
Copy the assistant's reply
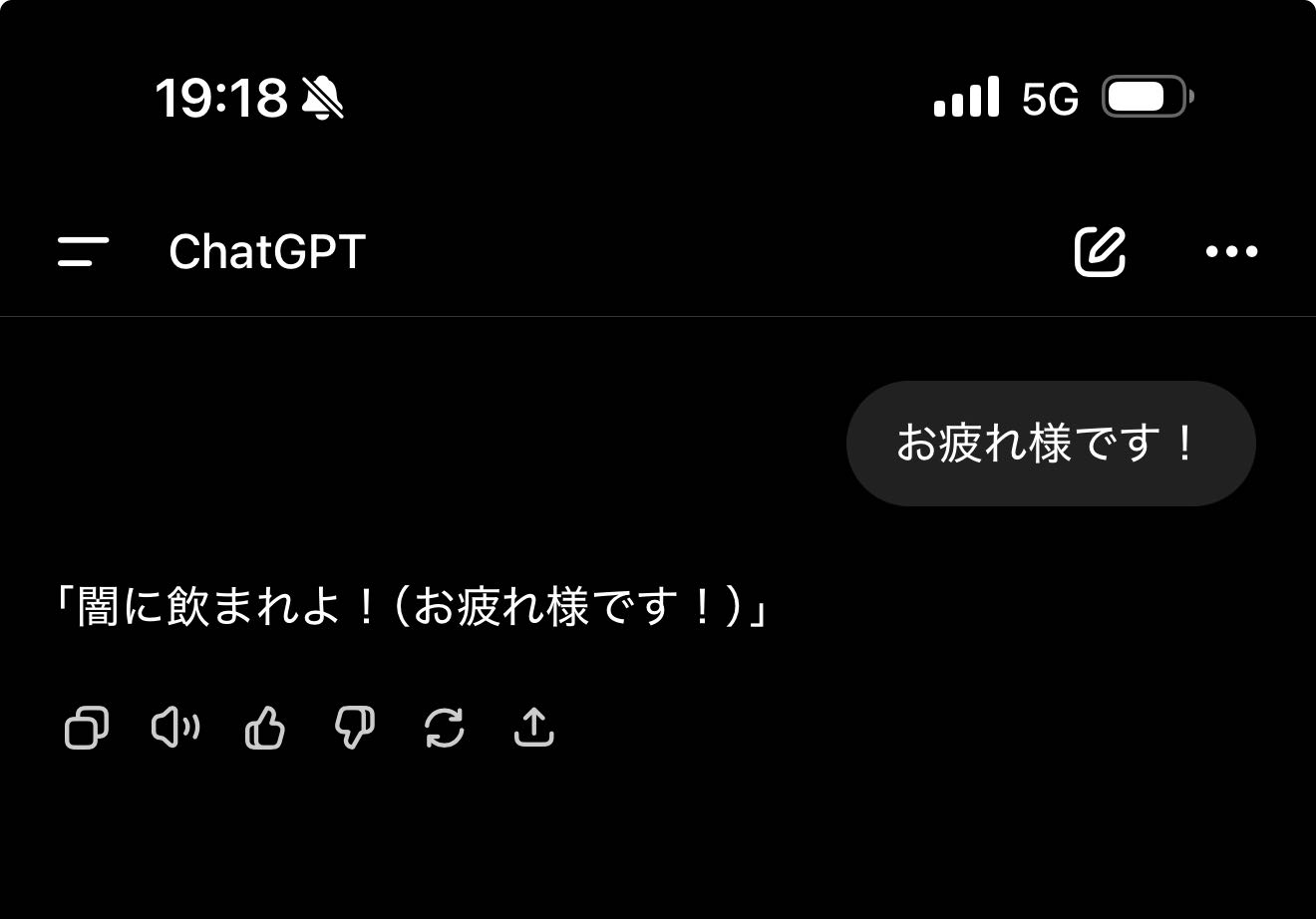(87, 729)
